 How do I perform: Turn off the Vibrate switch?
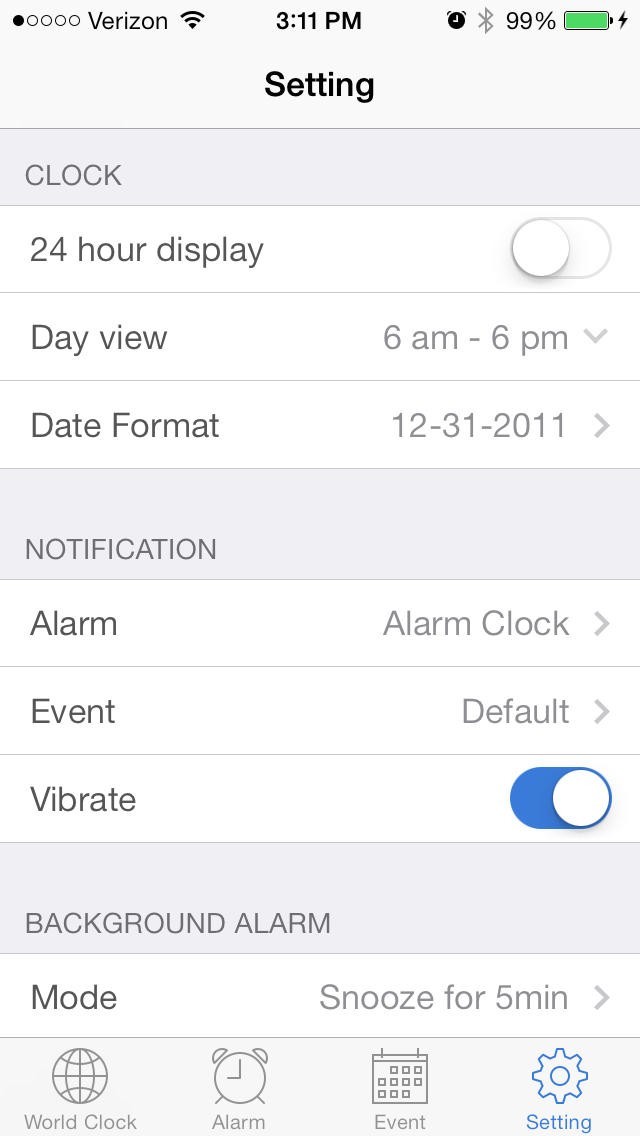560,799
